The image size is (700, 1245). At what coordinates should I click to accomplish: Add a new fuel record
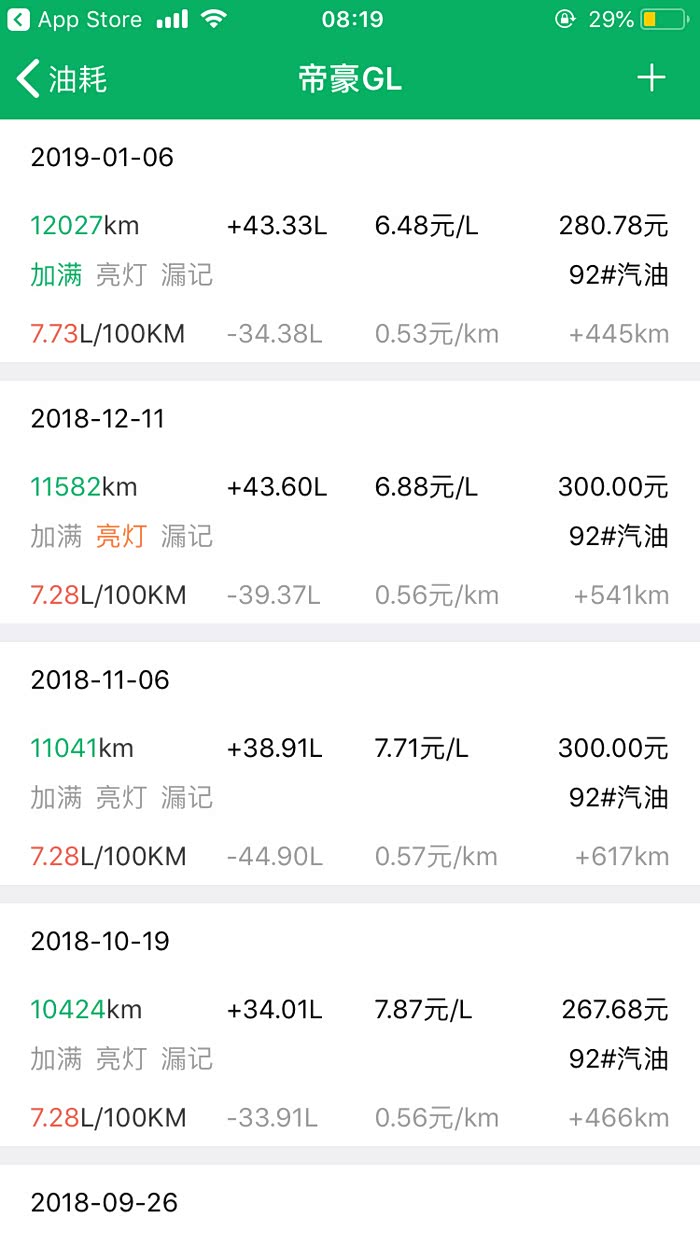[651, 78]
